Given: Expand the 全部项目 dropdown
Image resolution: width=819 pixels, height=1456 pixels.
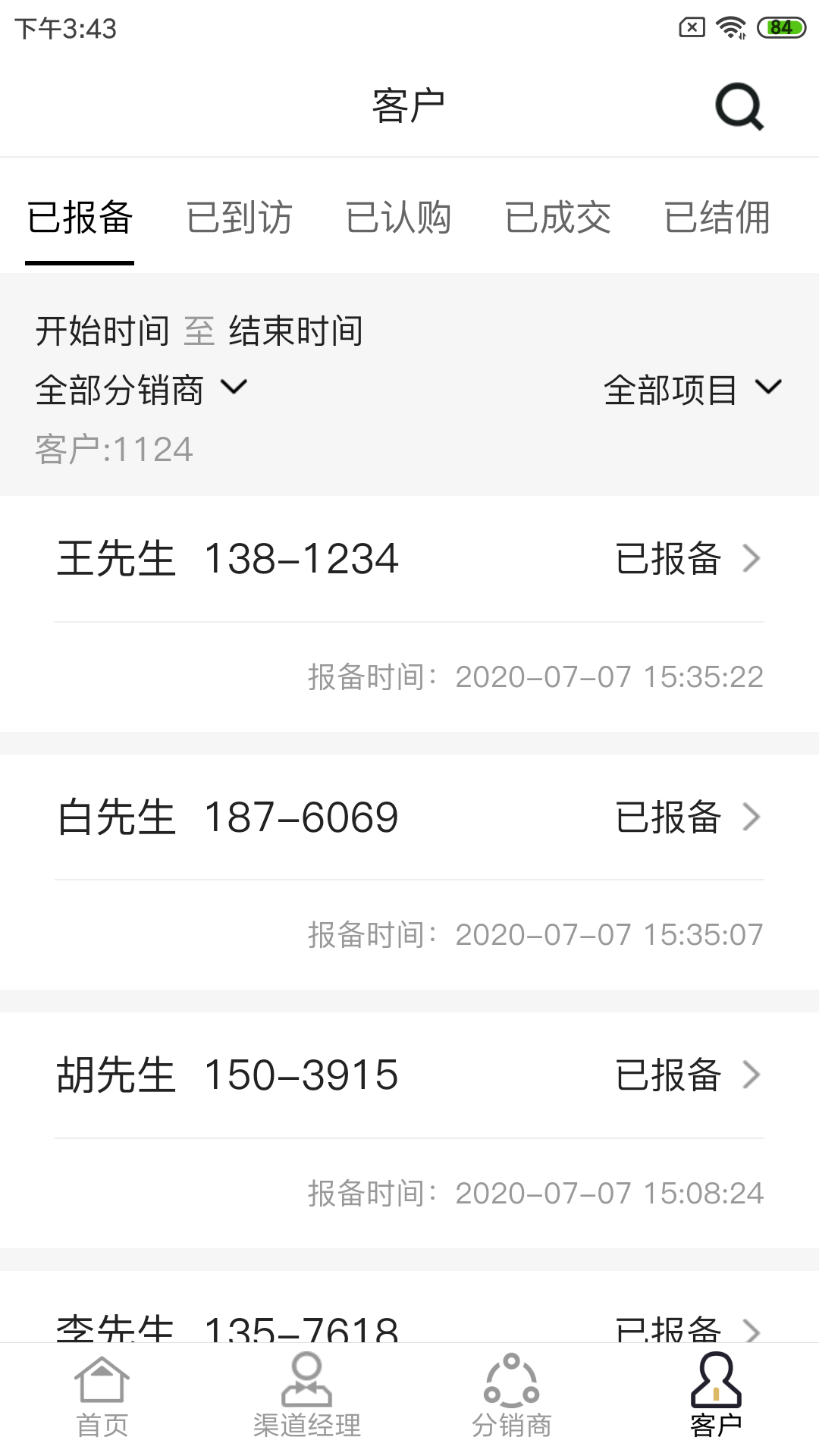Looking at the screenshot, I should [692, 390].
